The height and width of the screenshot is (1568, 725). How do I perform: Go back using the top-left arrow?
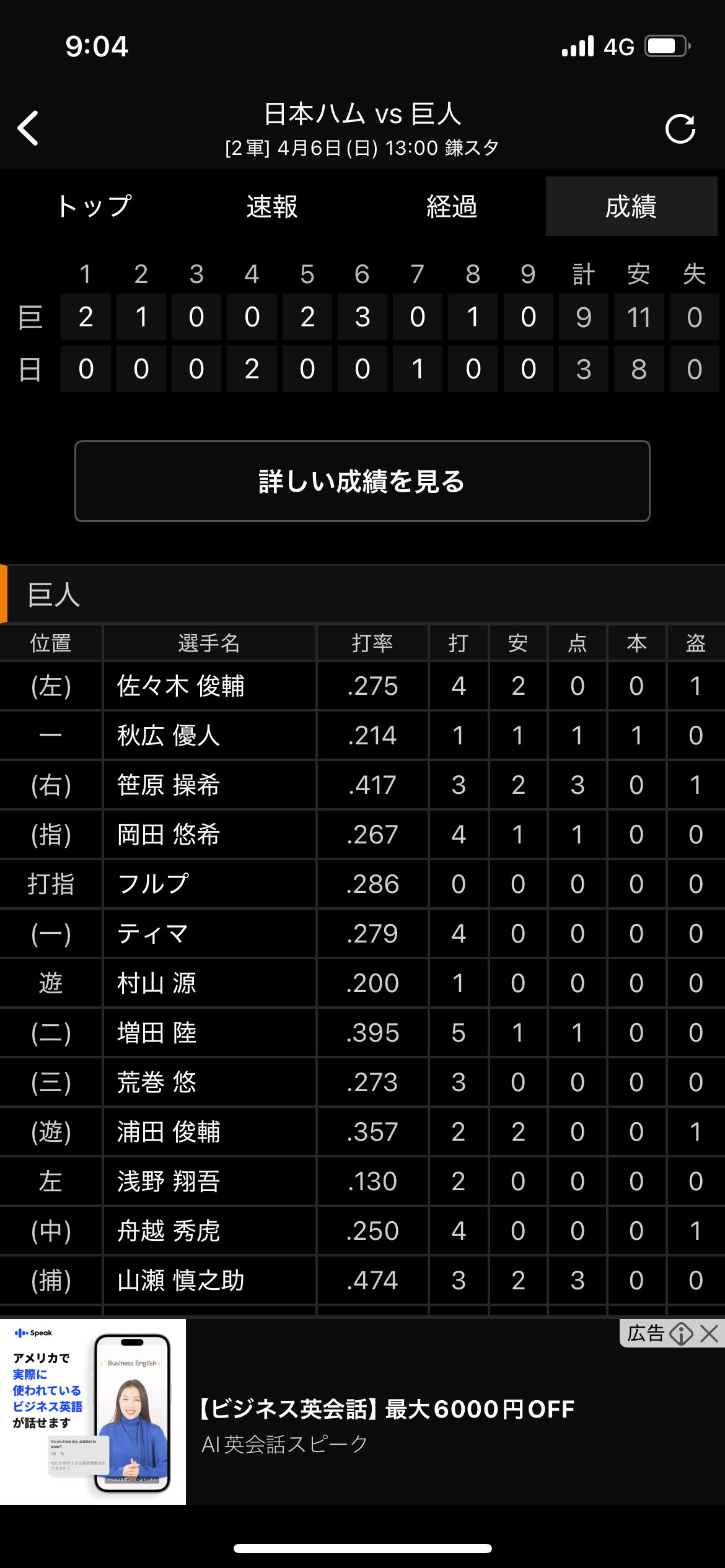29,129
